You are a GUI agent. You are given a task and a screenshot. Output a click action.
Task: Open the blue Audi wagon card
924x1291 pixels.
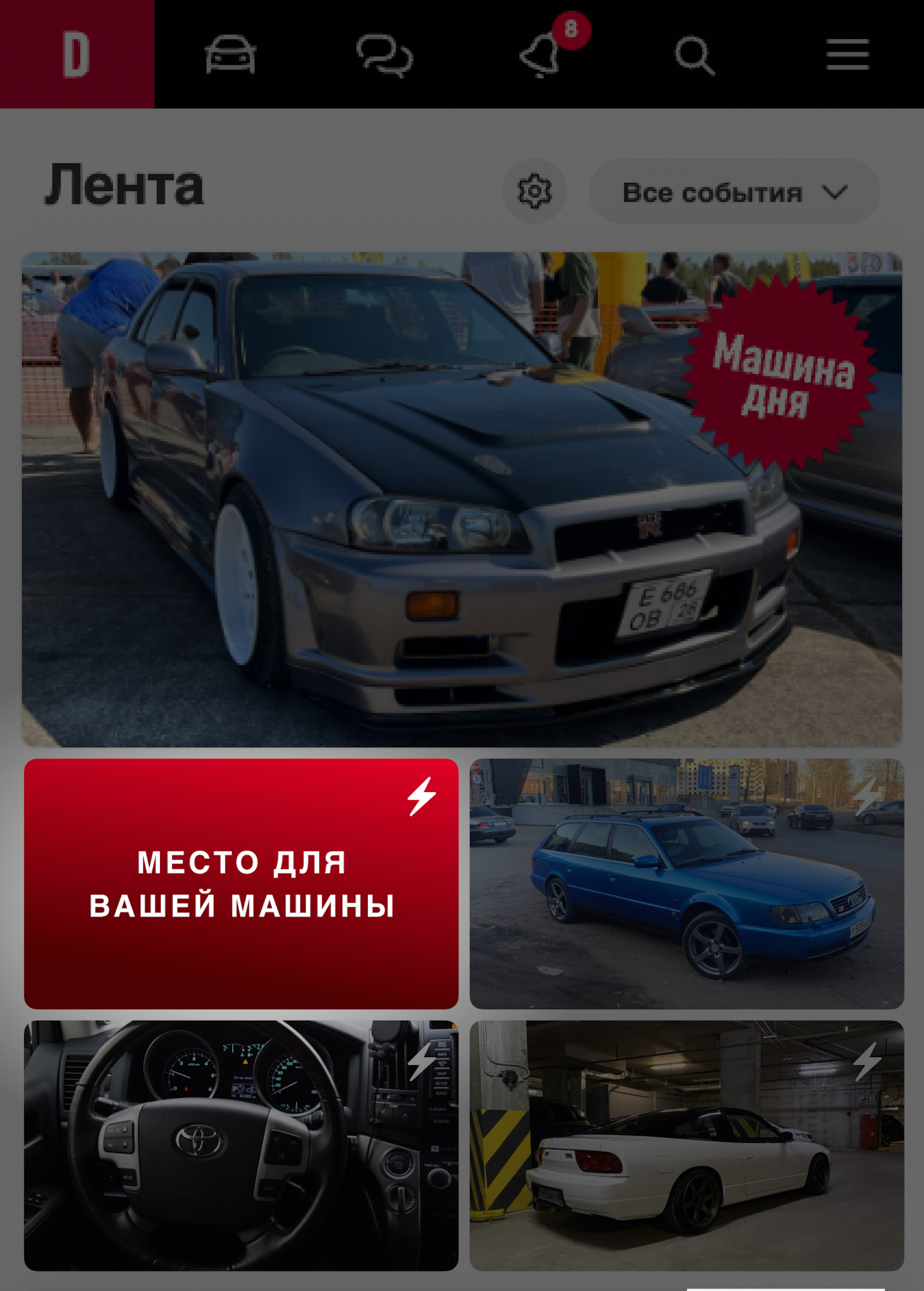pos(687,884)
